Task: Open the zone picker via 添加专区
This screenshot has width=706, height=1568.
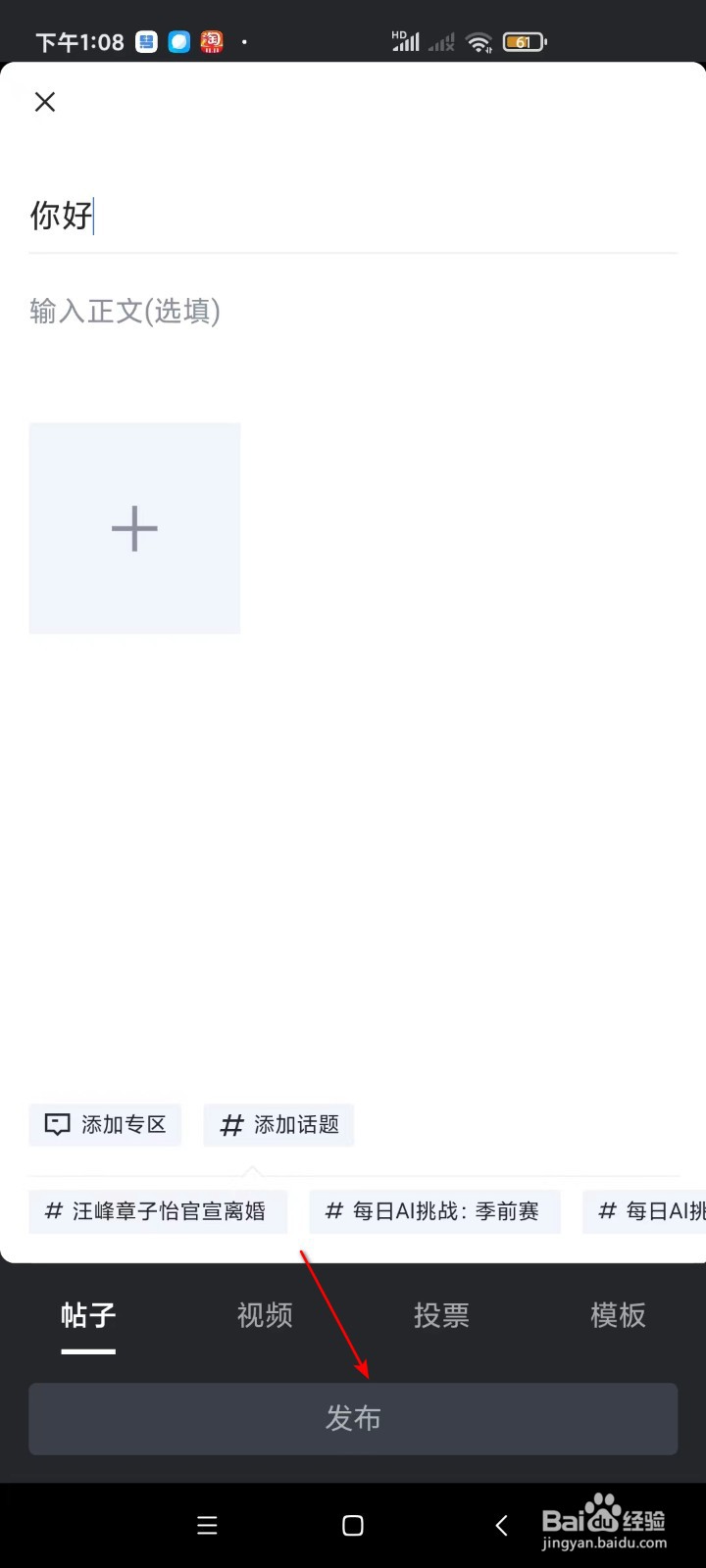Action: tap(105, 1124)
